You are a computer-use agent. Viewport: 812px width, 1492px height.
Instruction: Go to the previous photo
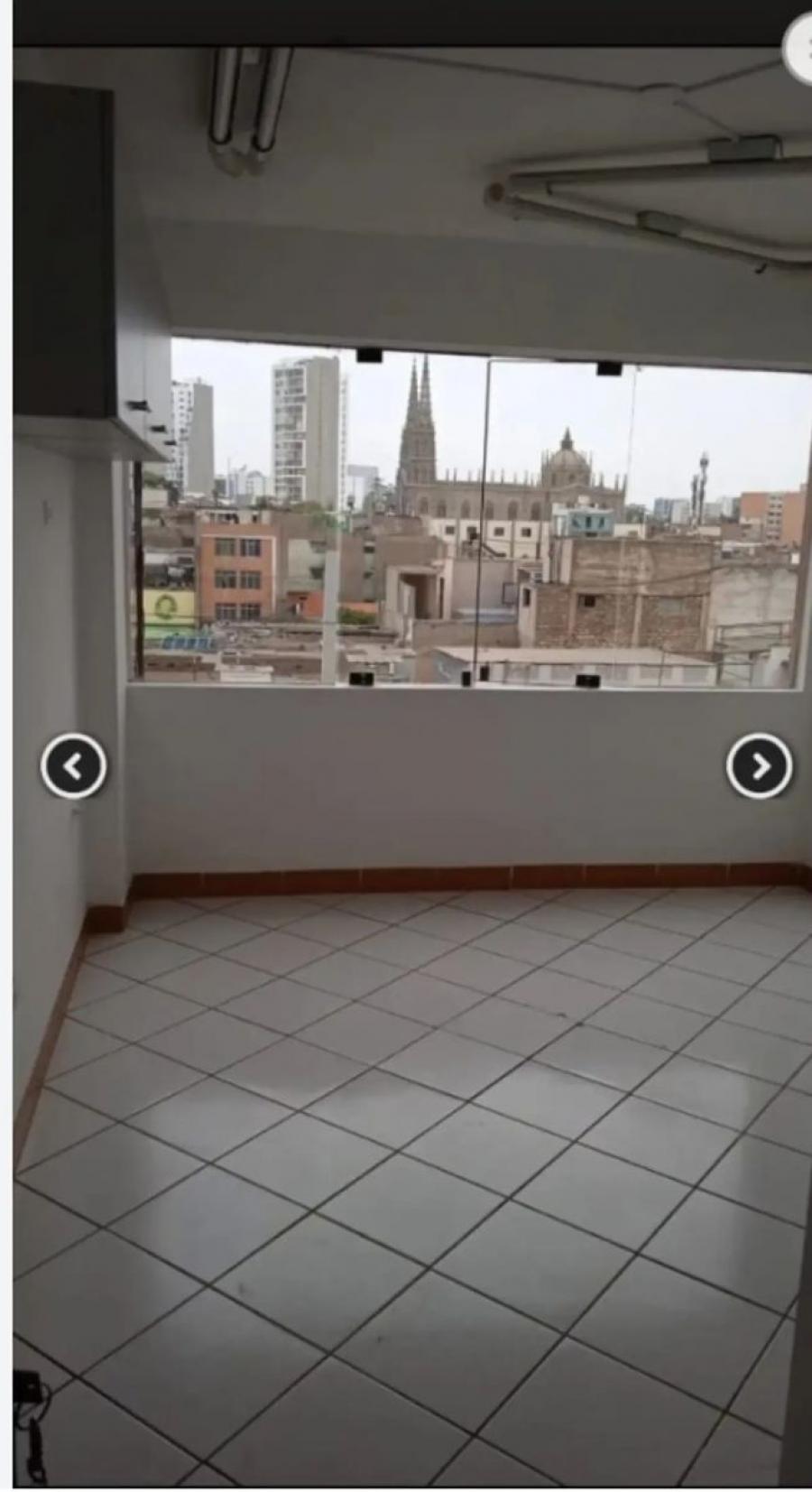pos(73,766)
